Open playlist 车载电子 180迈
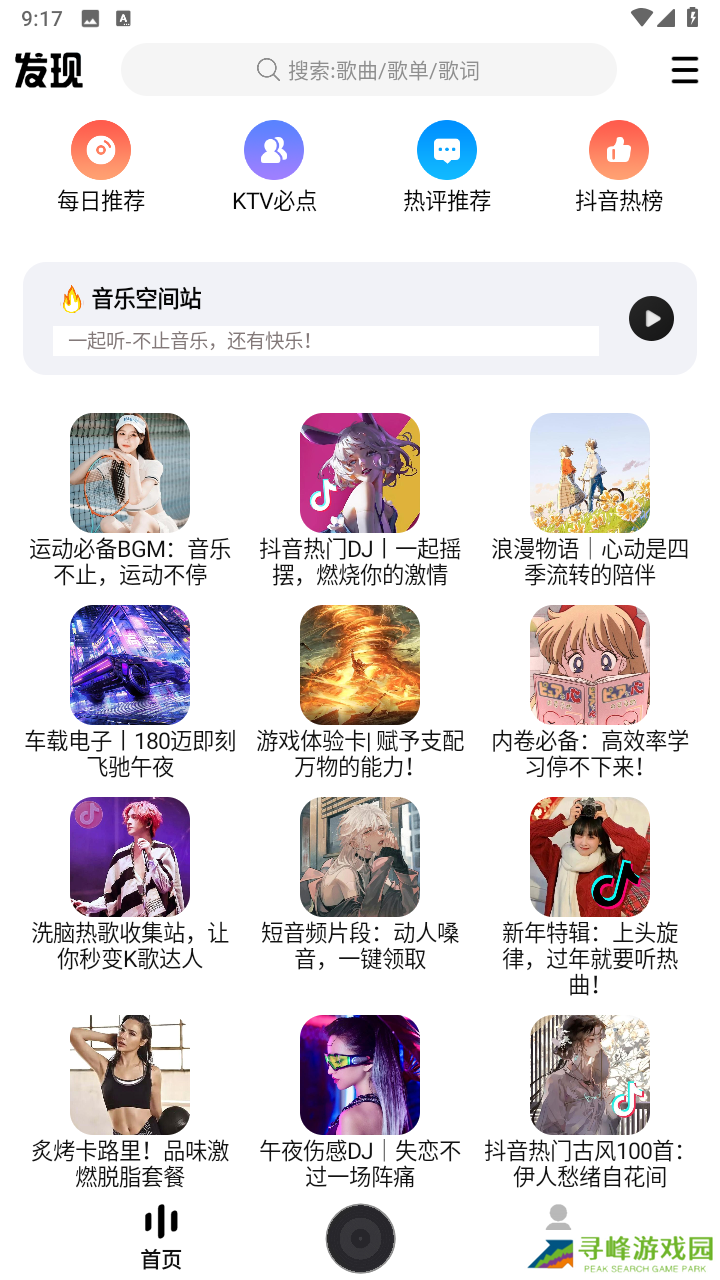This screenshot has height=1280, width=720. pos(130,665)
